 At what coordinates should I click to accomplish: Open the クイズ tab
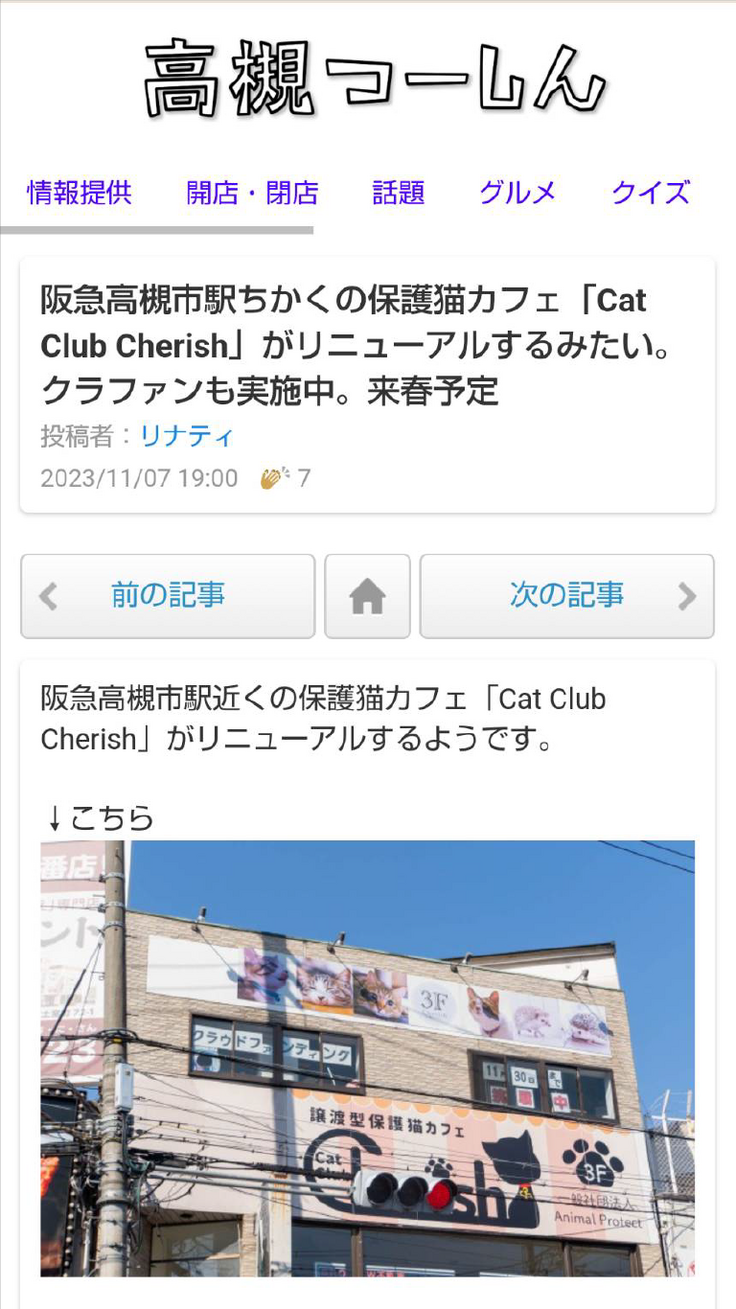650,193
